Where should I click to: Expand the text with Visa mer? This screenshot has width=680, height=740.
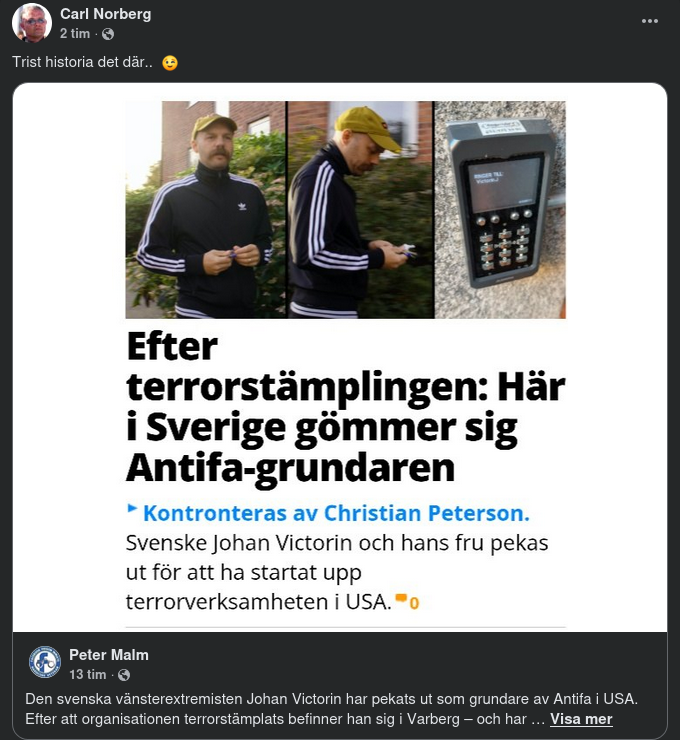point(581,719)
